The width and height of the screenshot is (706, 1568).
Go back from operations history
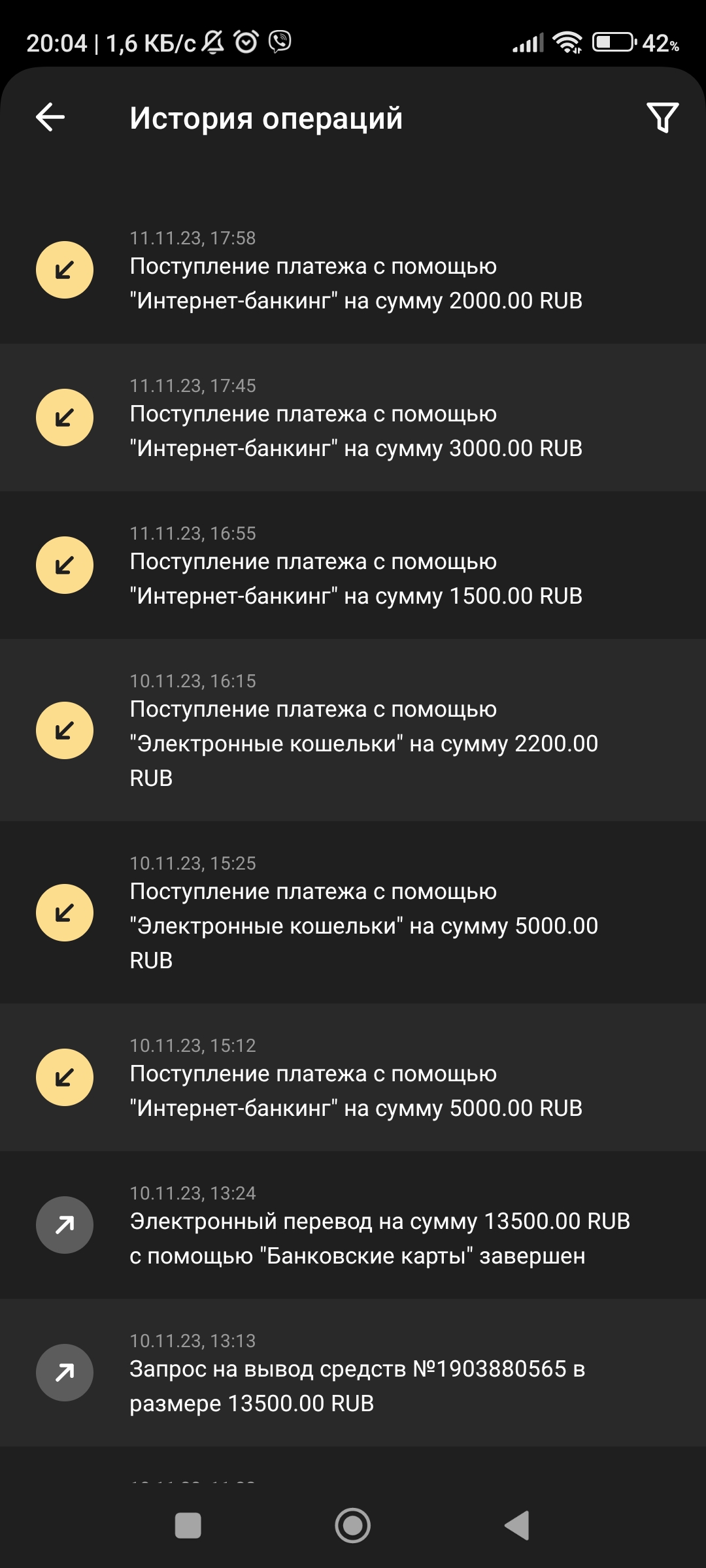click(x=50, y=118)
